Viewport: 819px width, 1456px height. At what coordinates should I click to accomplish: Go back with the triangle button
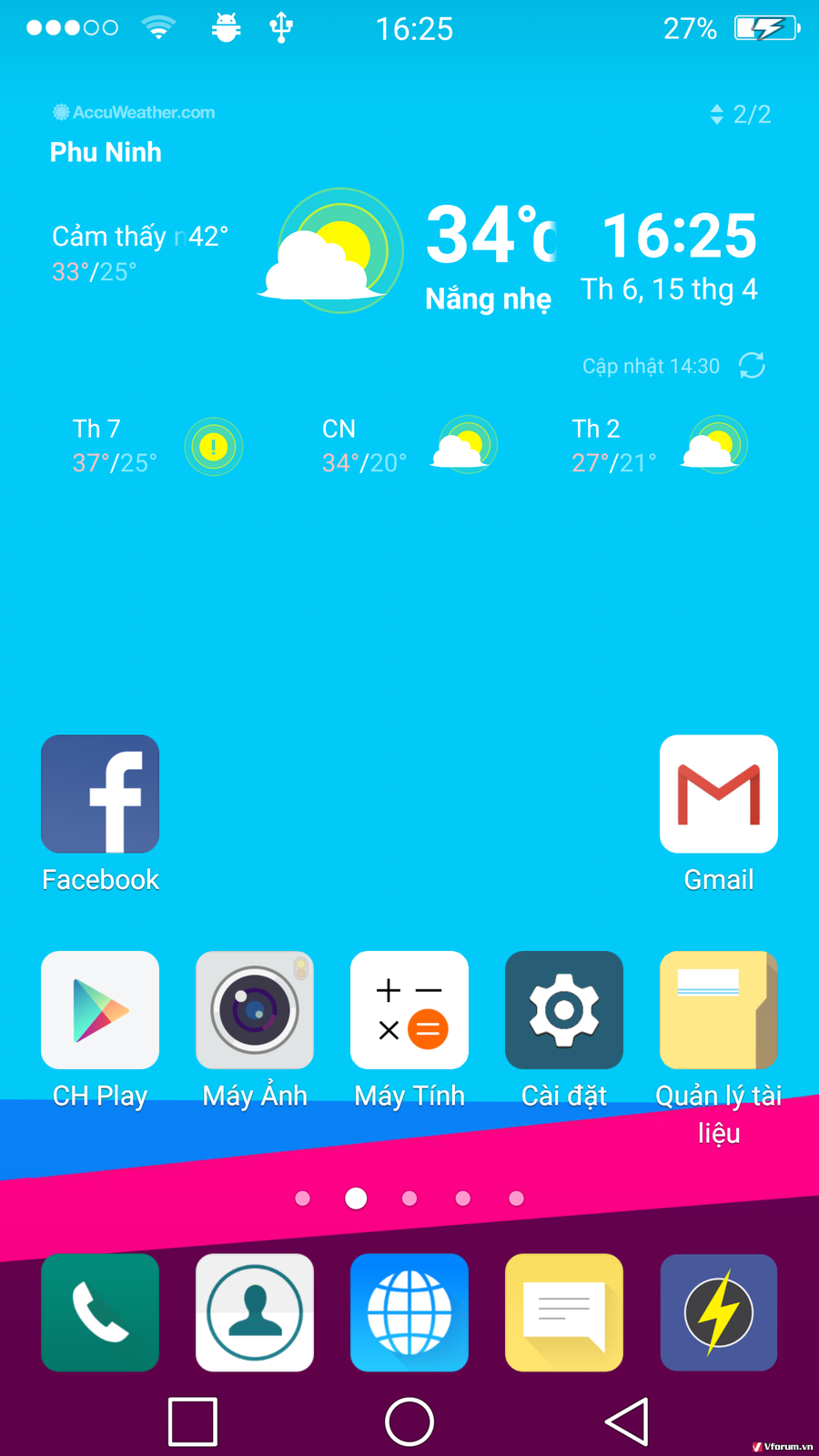tap(627, 1421)
